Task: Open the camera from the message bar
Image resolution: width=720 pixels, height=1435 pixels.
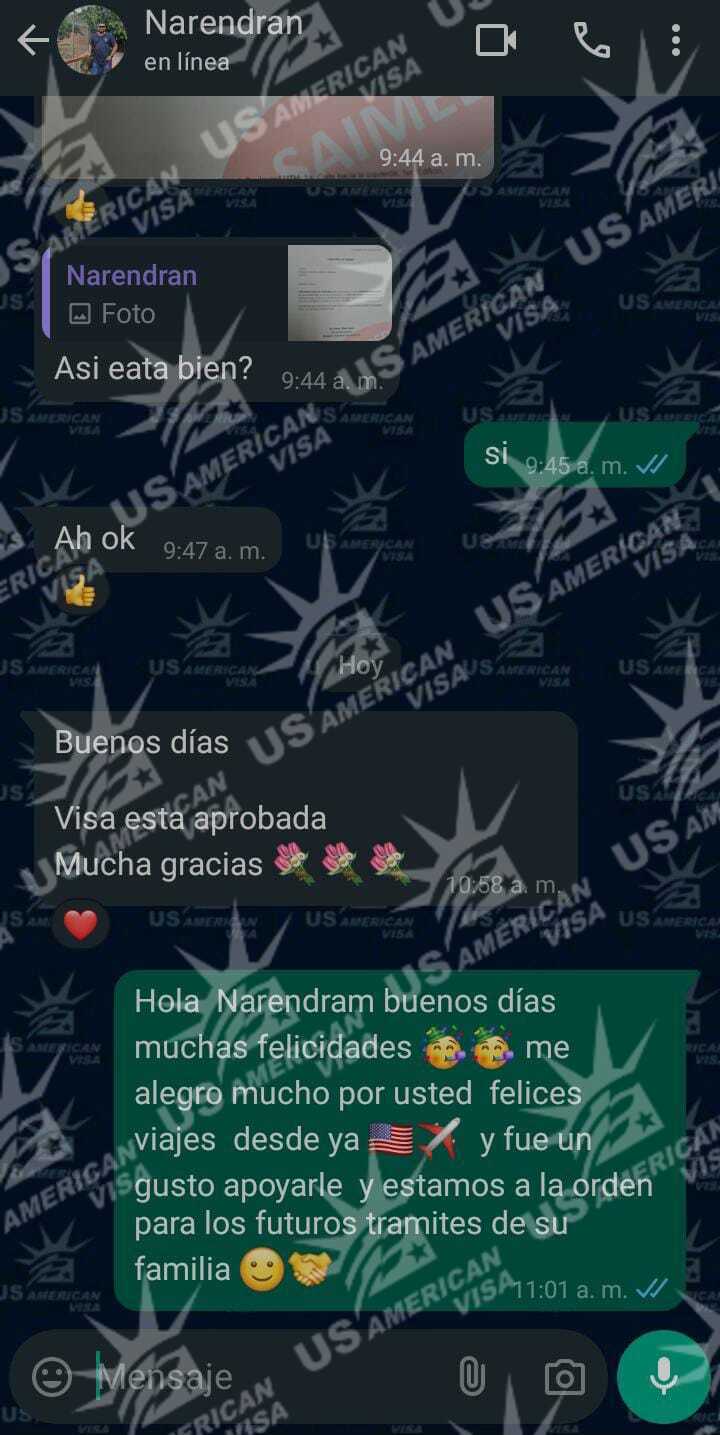Action: pyautogui.click(x=564, y=1377)
